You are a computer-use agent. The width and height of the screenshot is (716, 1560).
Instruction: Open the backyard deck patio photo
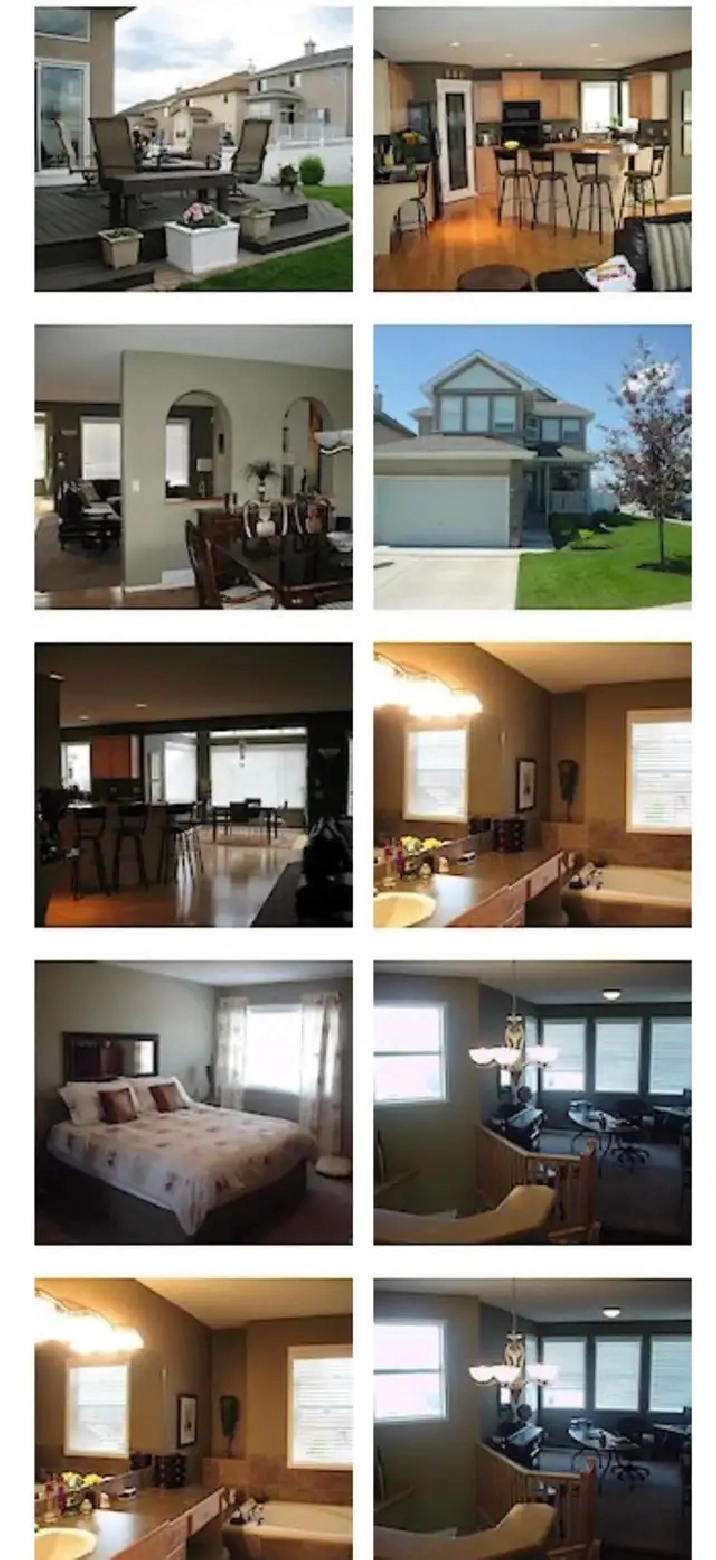[193, 149]
